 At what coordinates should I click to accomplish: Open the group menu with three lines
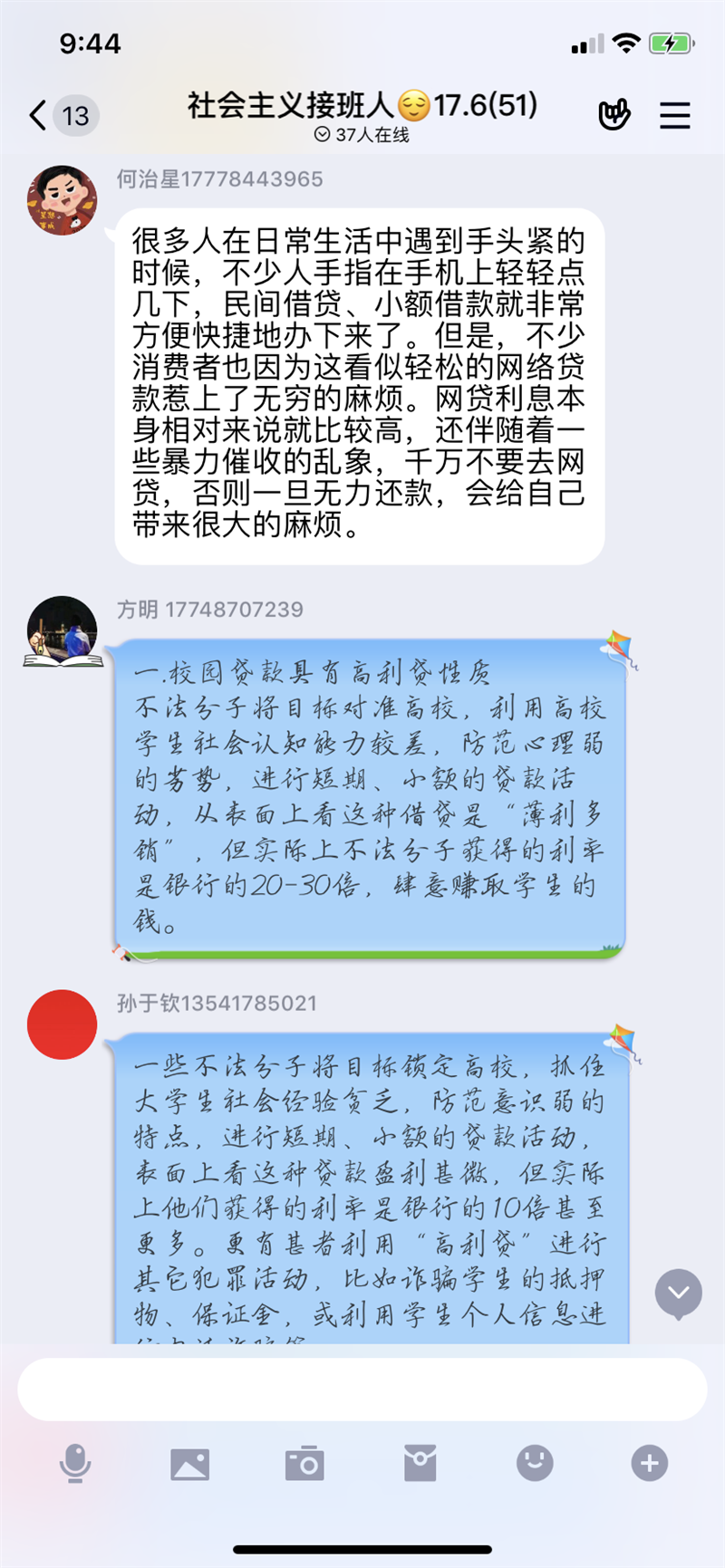pyautogui.click(x=674, y=115)
